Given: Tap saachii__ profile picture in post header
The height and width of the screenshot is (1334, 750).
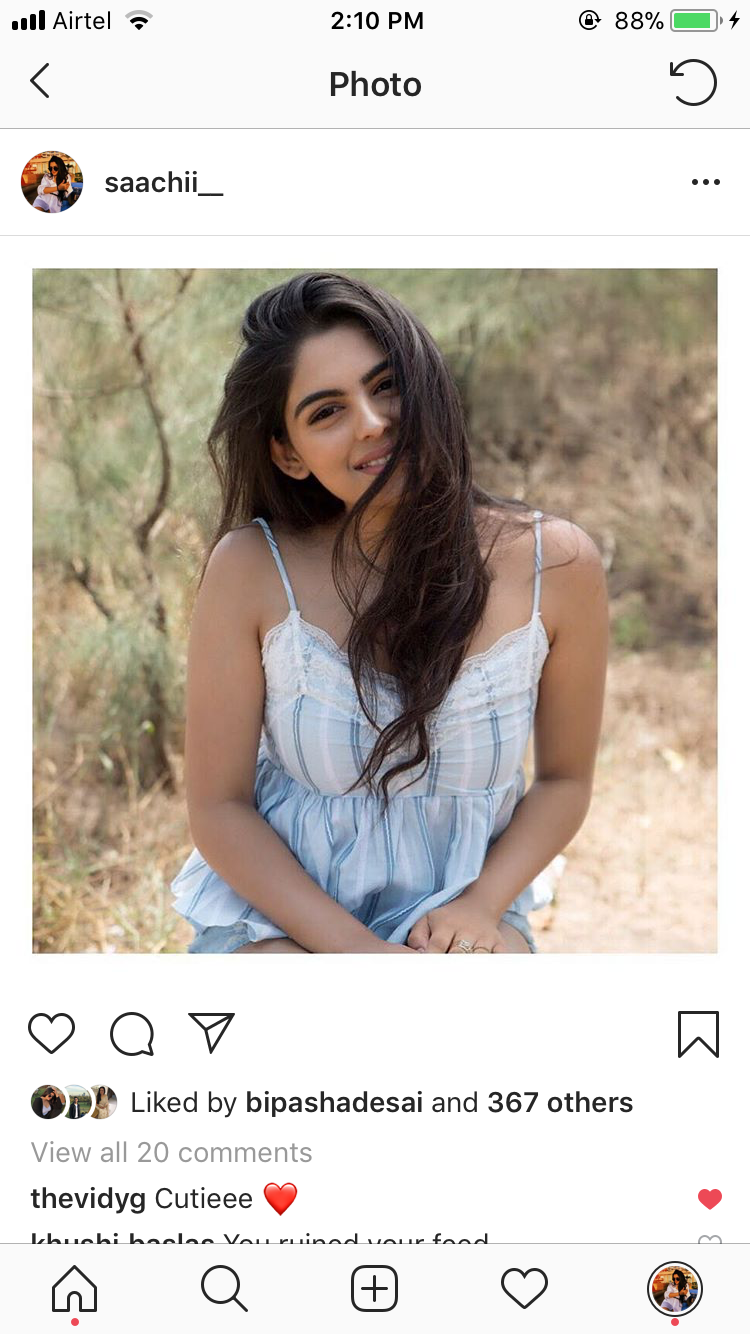Looking at the screenshot, I should click(52, 182).
